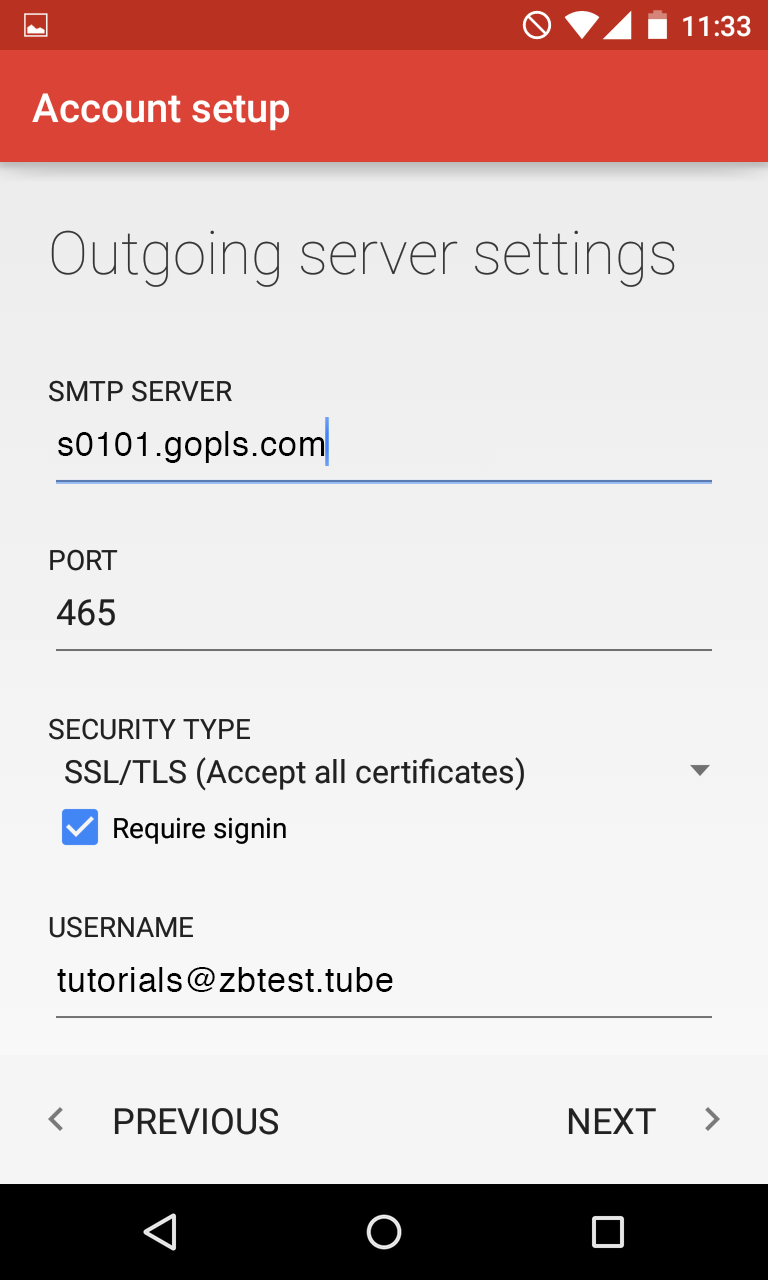Image resolution: width=768 pixels, height=1280 pixels.
Task: Edit the username field
Action: click(383, 980)
